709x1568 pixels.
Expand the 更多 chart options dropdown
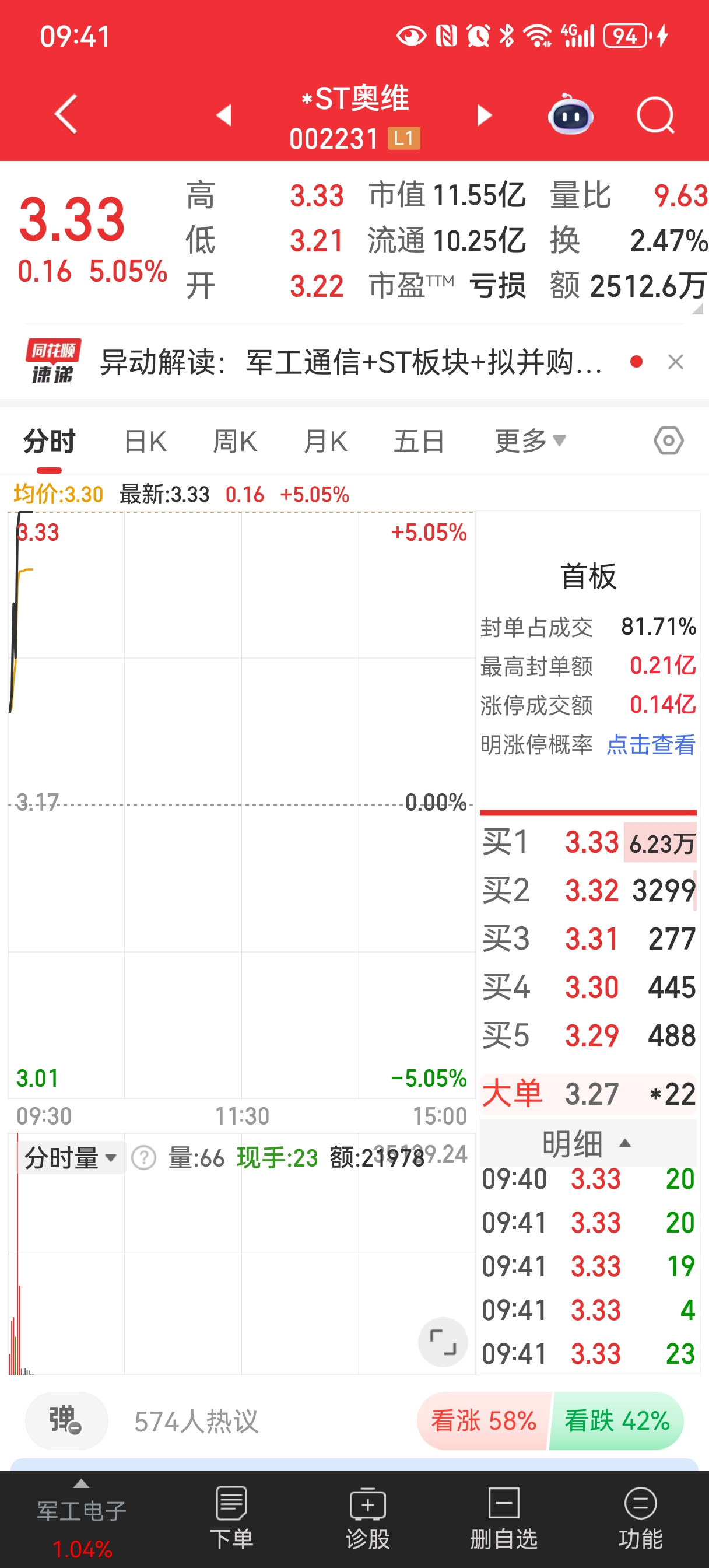529,442
